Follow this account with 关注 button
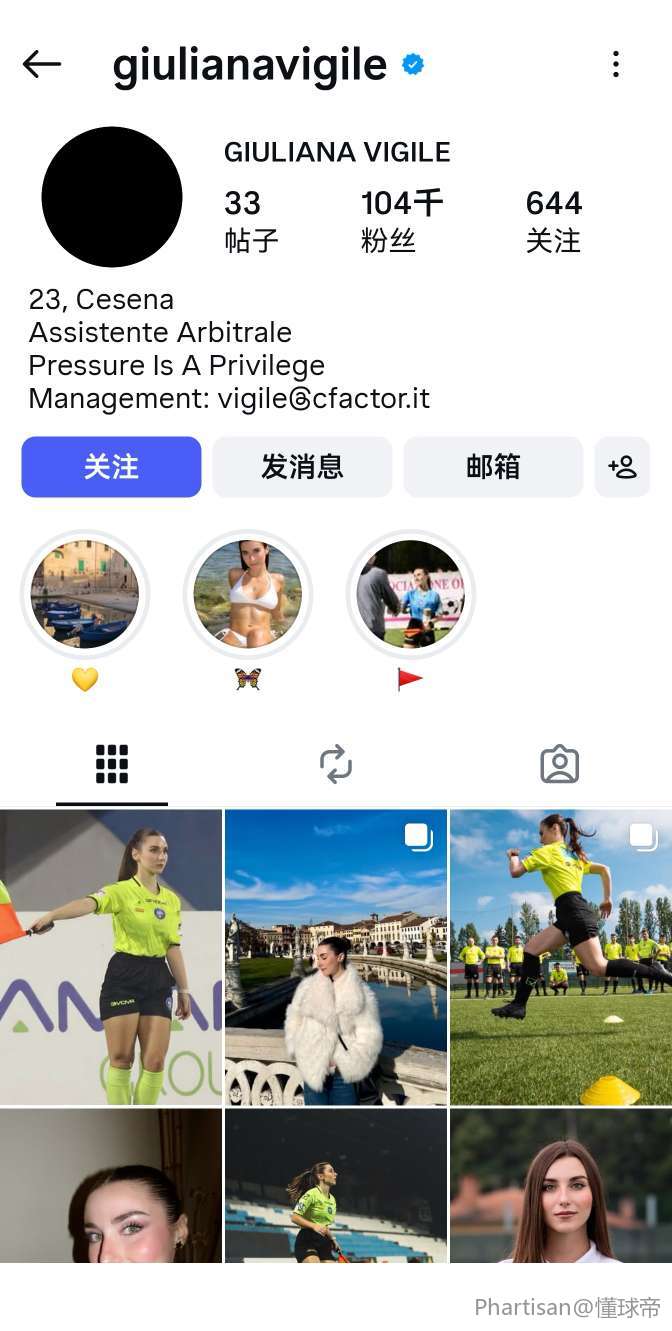The height and width of the screenshot is (1331, 672). click(111, 467)
